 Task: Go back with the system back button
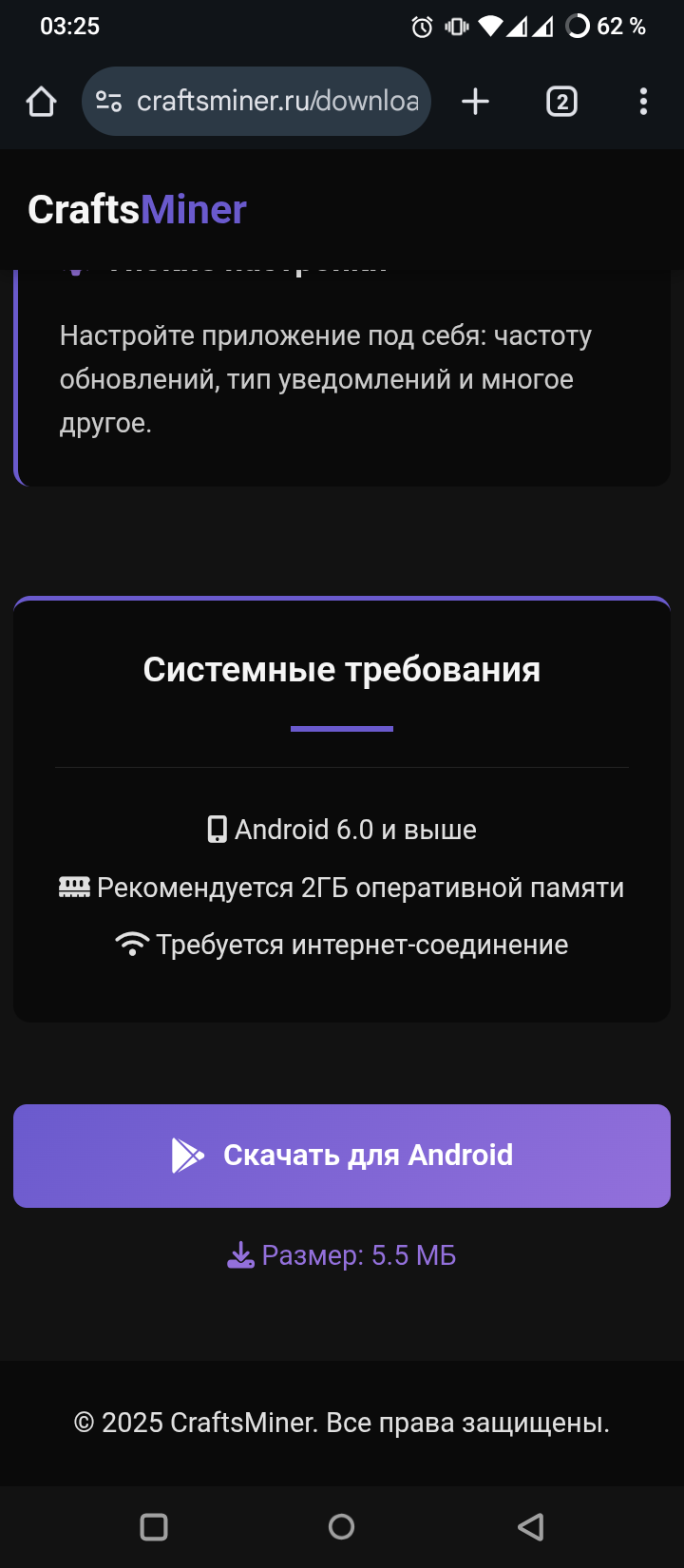530,1527
